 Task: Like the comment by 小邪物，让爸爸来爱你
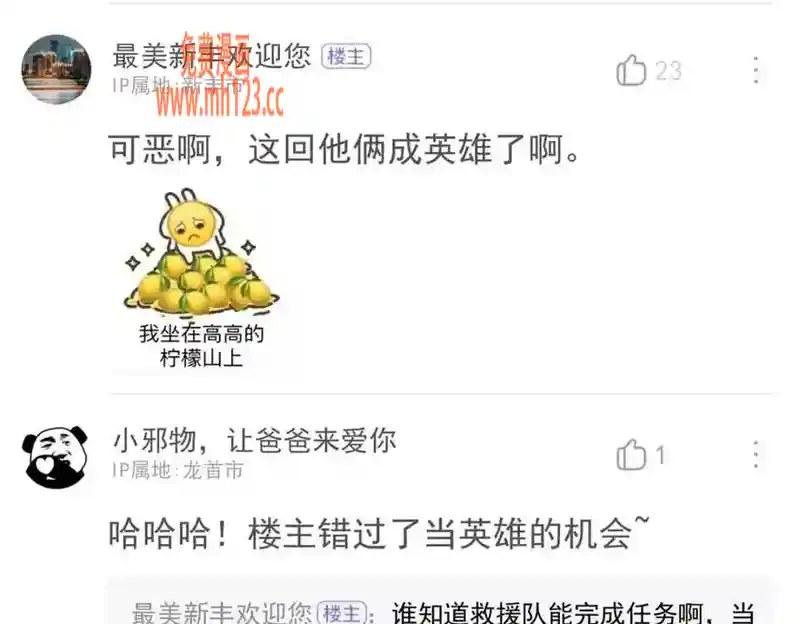click(x=632, y=456)
